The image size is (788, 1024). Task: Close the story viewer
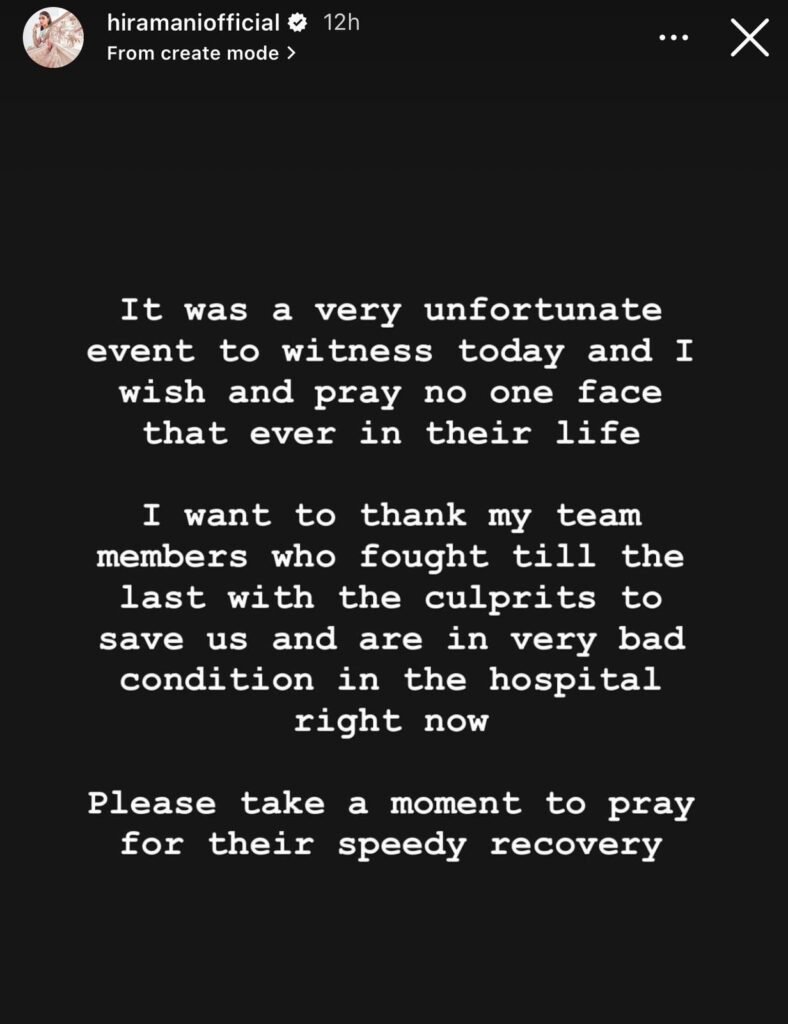pyautogui.click(x=749, y=38)
